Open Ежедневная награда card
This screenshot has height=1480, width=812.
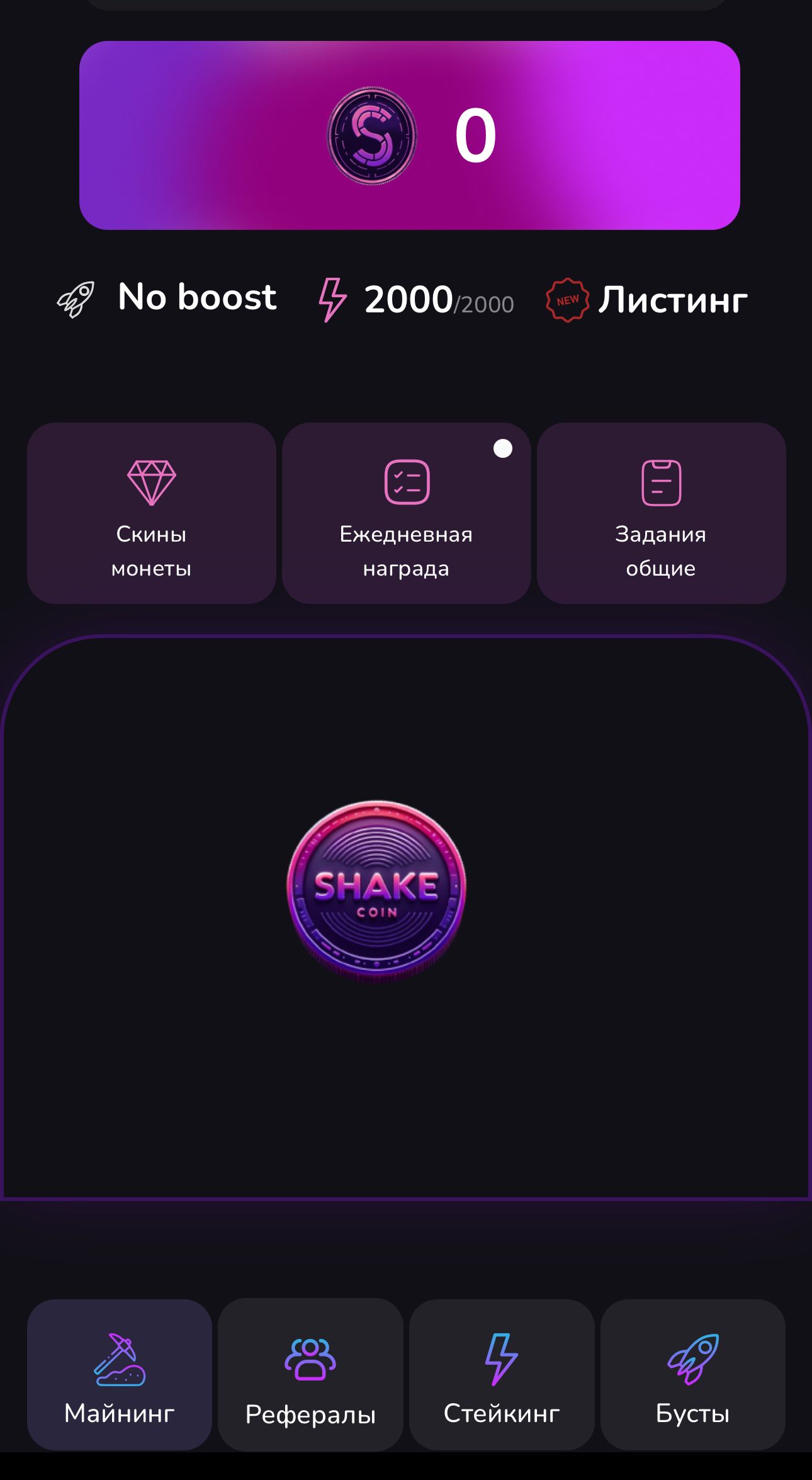click(x=406, y=513)
